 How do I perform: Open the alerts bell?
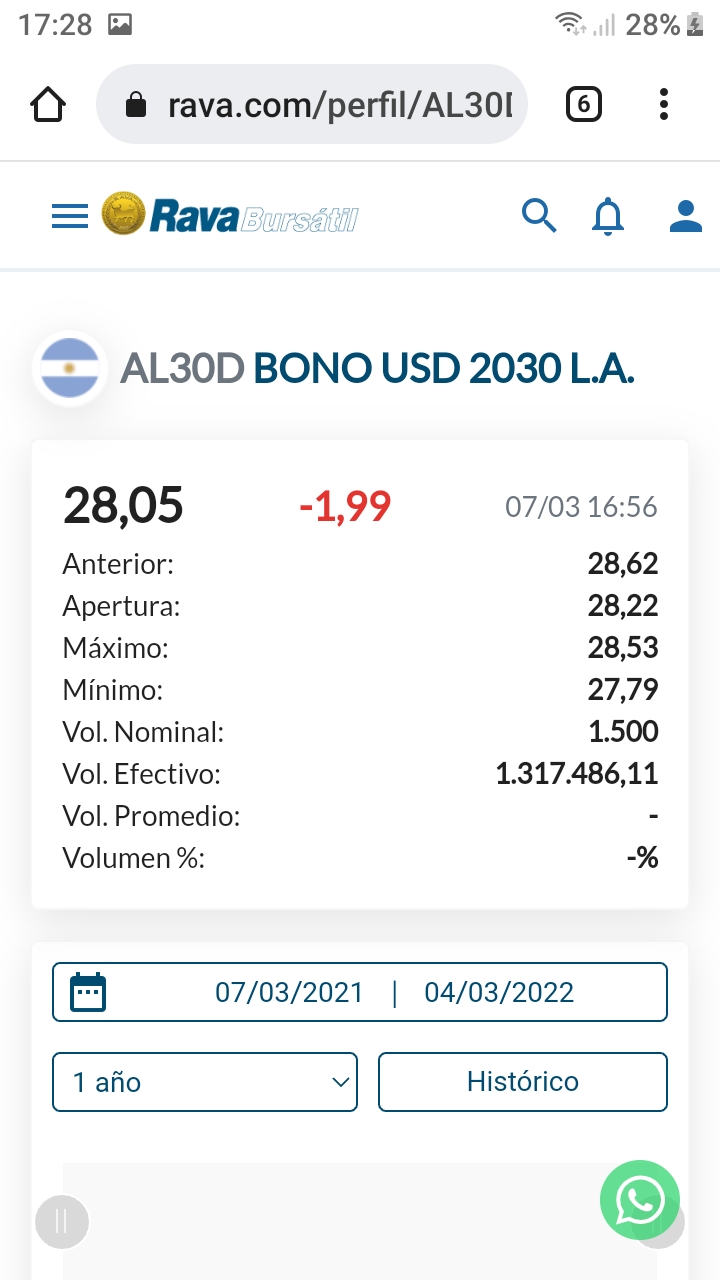pyautogui.click(x=608, y=216)
